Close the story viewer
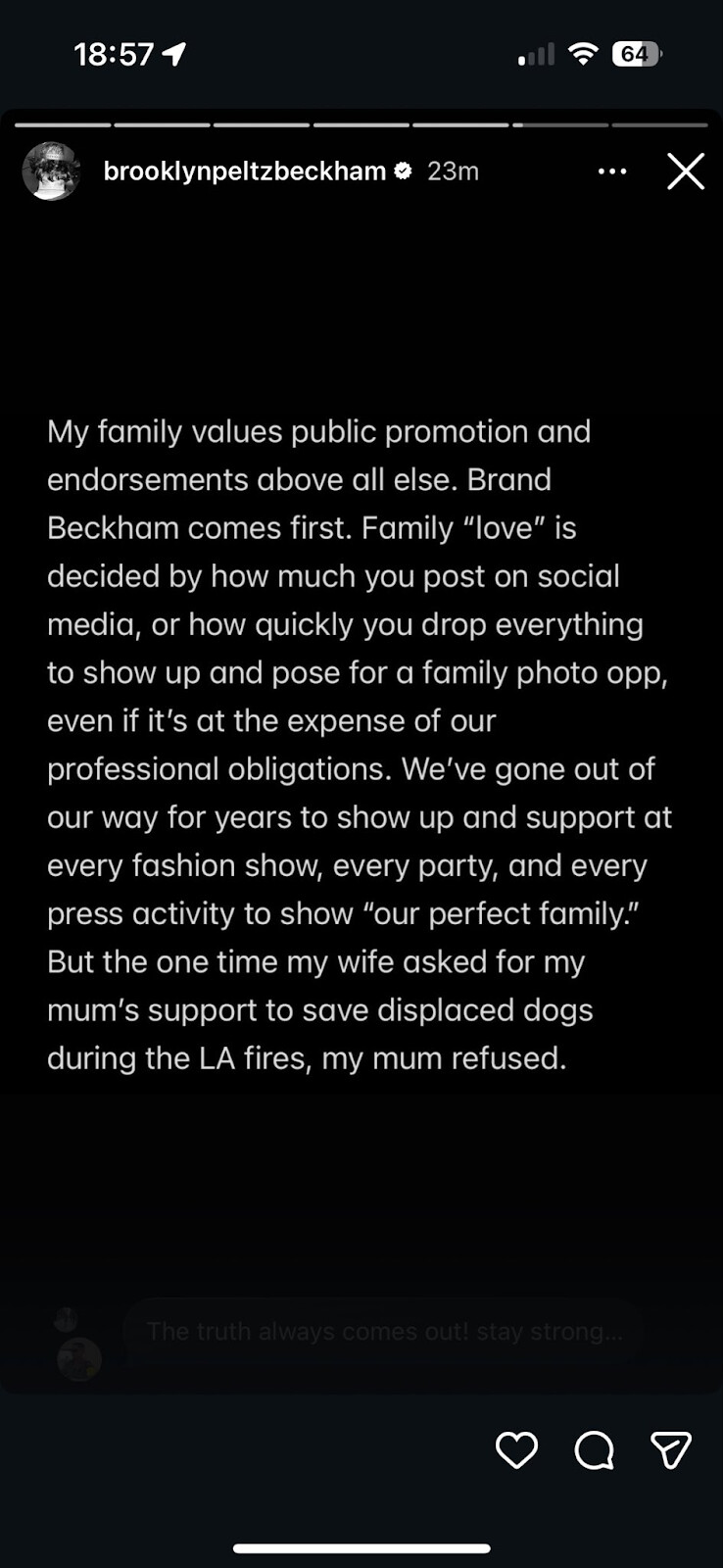This screenshot has width=723, height=1568. click(685, 171)
